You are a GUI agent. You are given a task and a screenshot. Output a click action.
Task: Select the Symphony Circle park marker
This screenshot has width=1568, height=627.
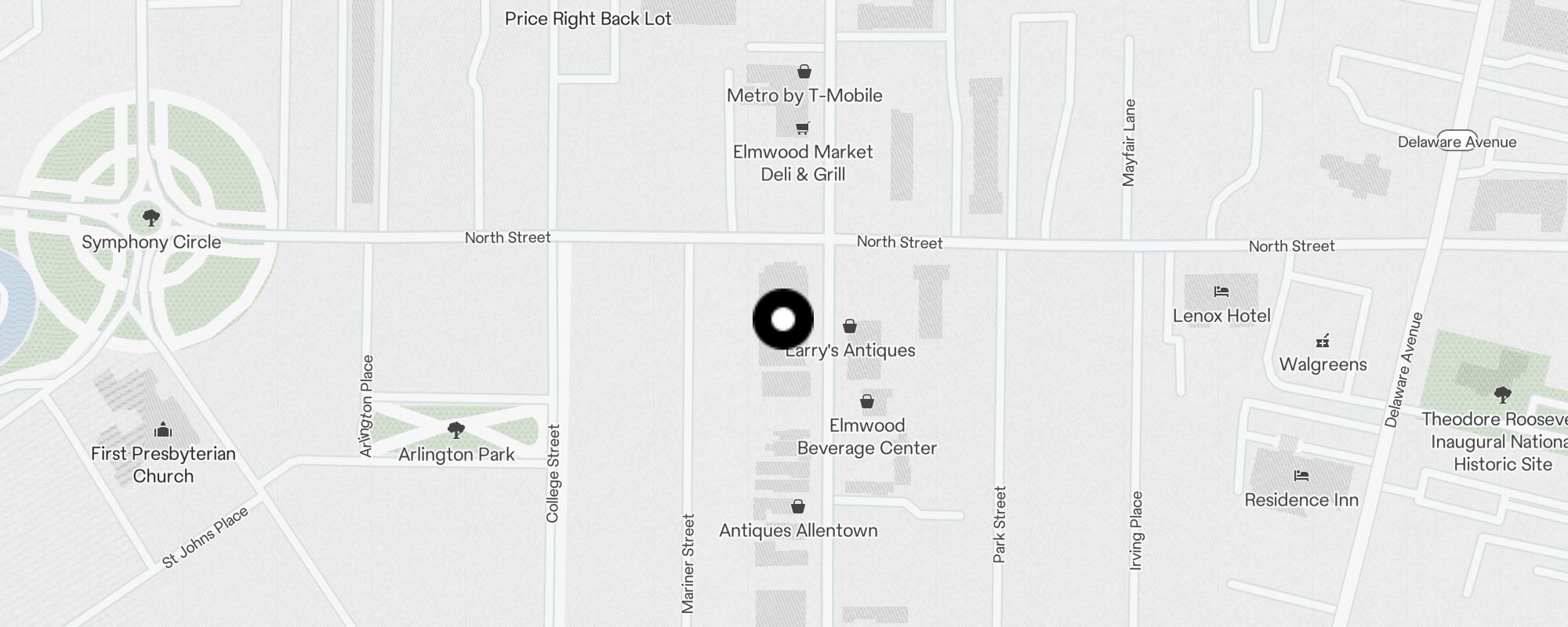point(151,218)
